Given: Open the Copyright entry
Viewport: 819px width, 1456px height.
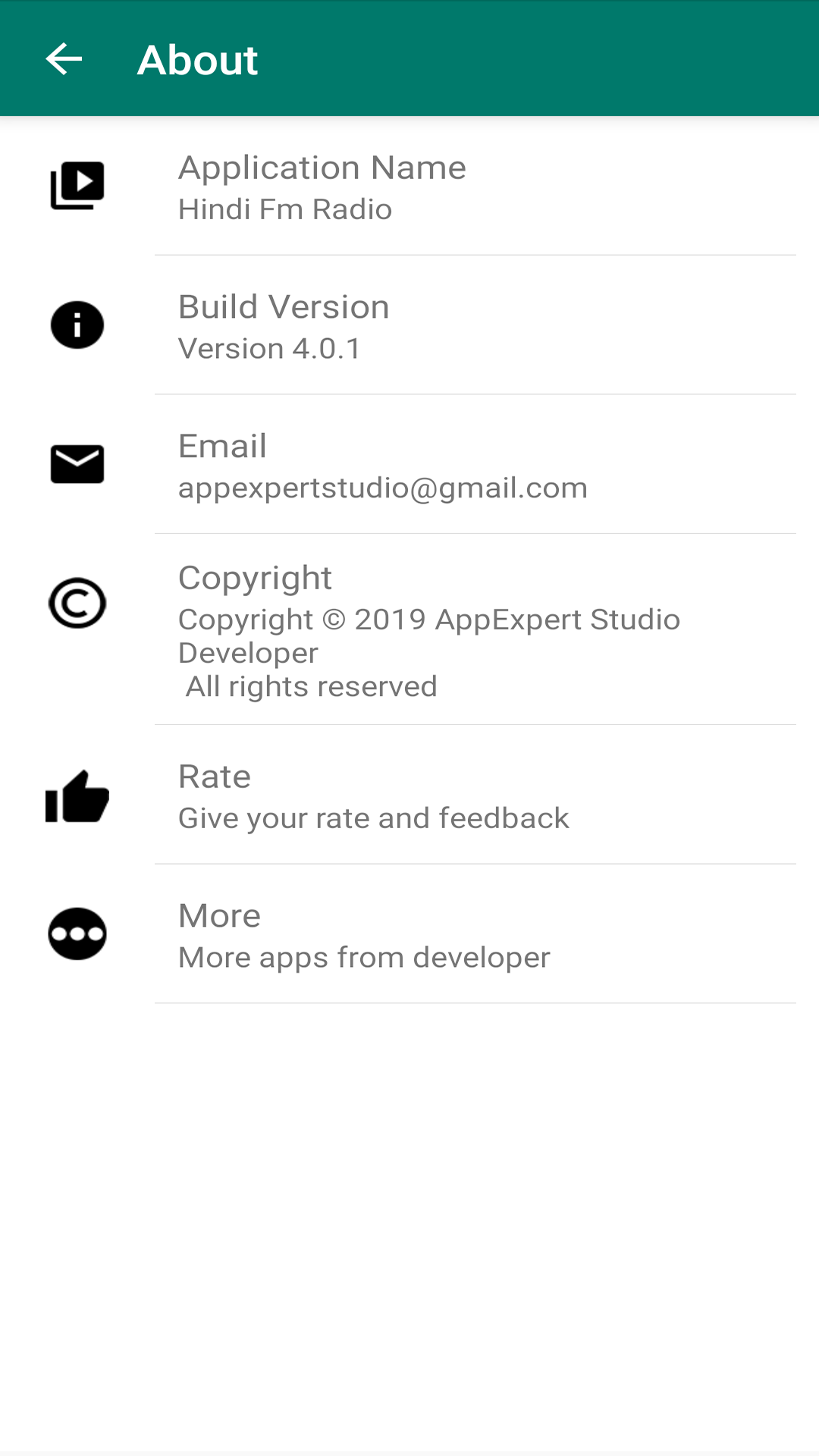Looking at the screenshot, I should [x=409, y=629].
